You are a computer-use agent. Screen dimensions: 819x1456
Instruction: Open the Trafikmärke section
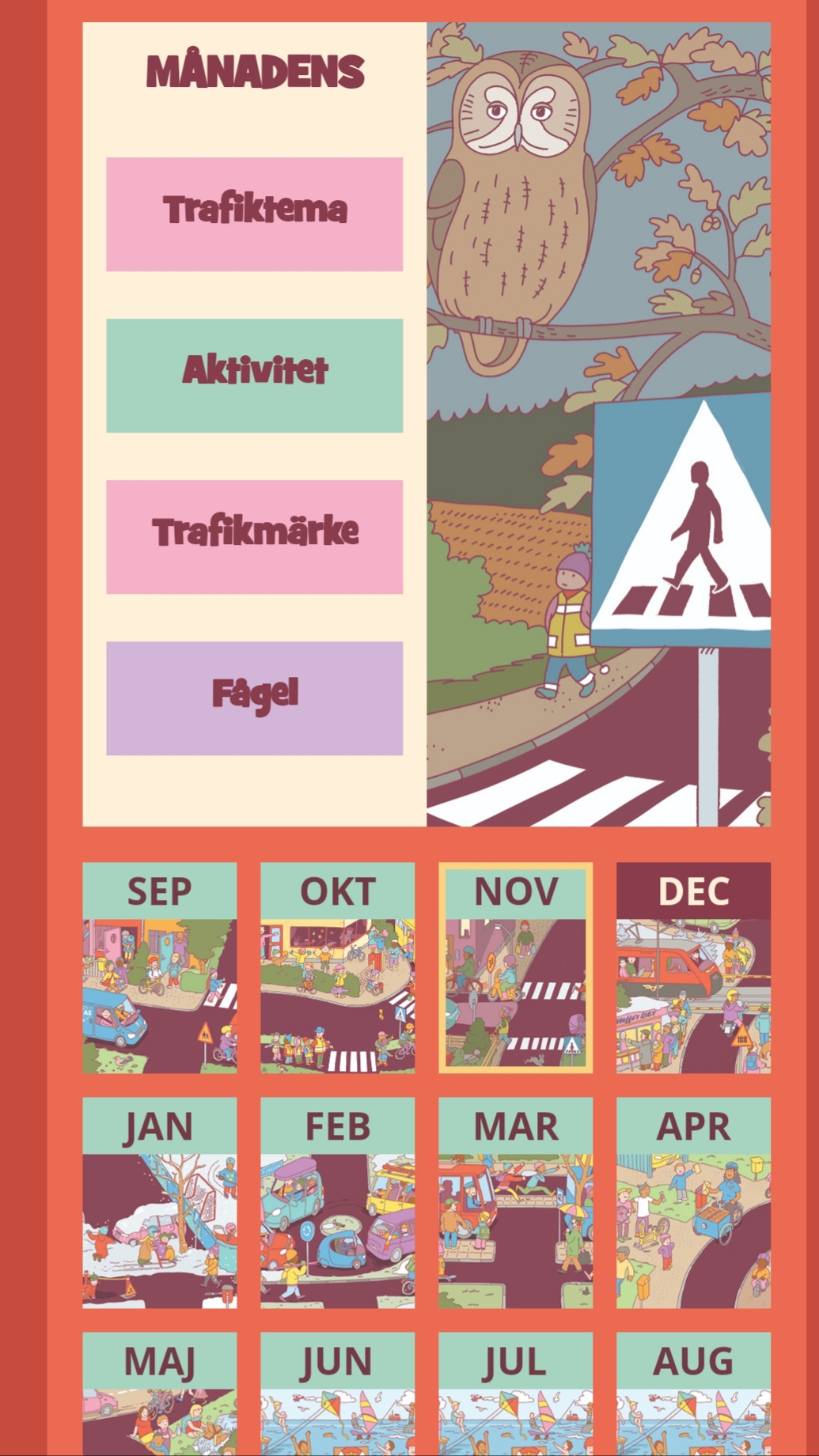tap(254, 537)
